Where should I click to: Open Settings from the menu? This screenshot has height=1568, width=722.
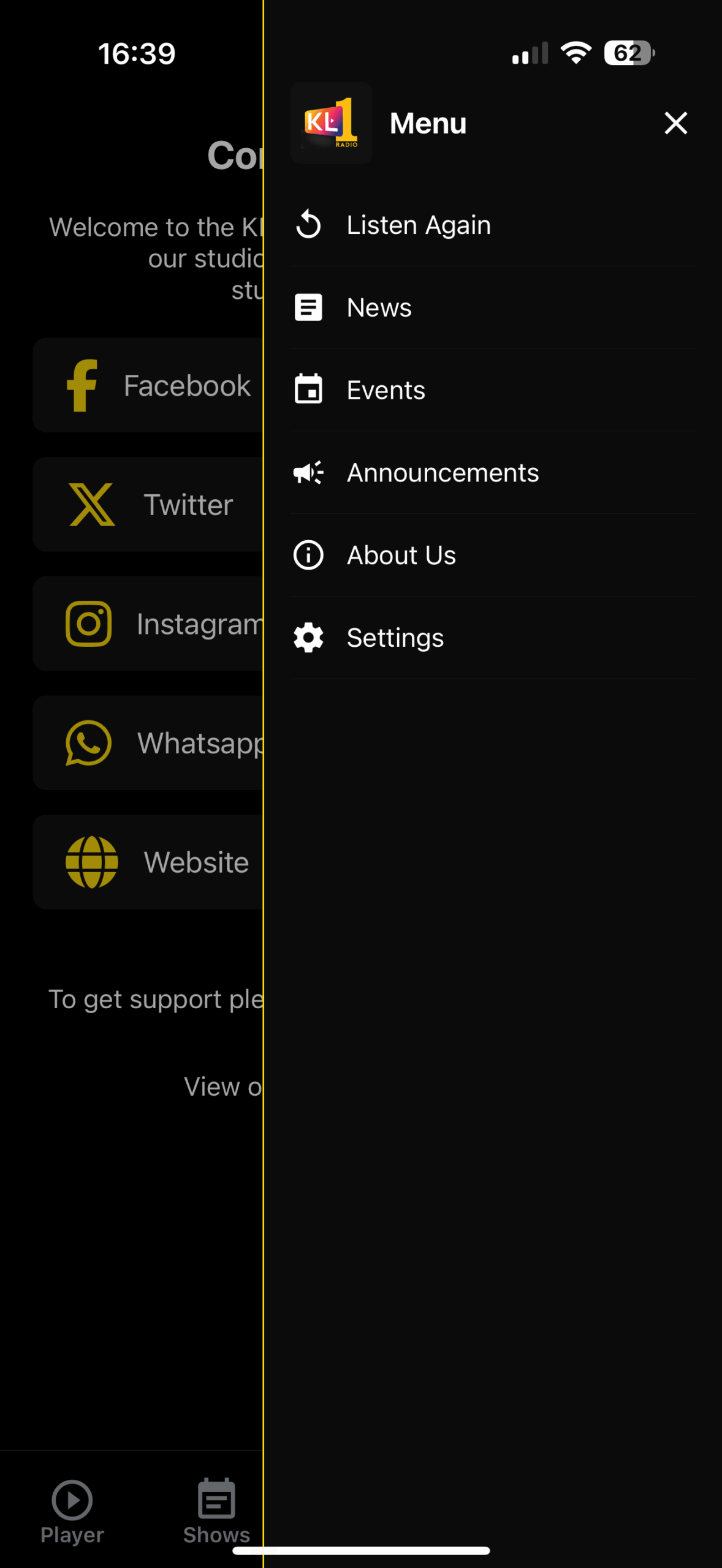(395, 638)
